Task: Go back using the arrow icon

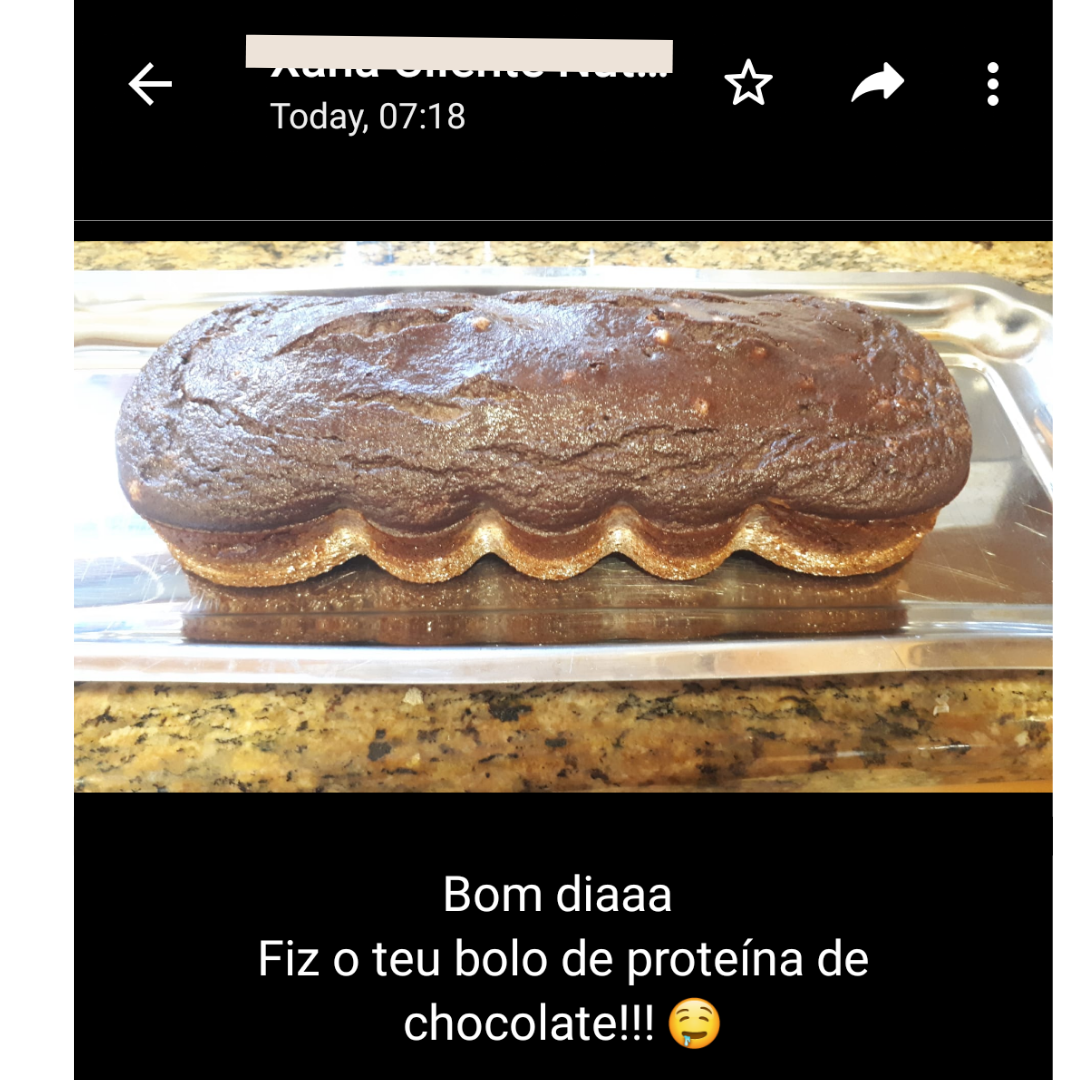Action: pyautogui.click(x=150, y=84)
